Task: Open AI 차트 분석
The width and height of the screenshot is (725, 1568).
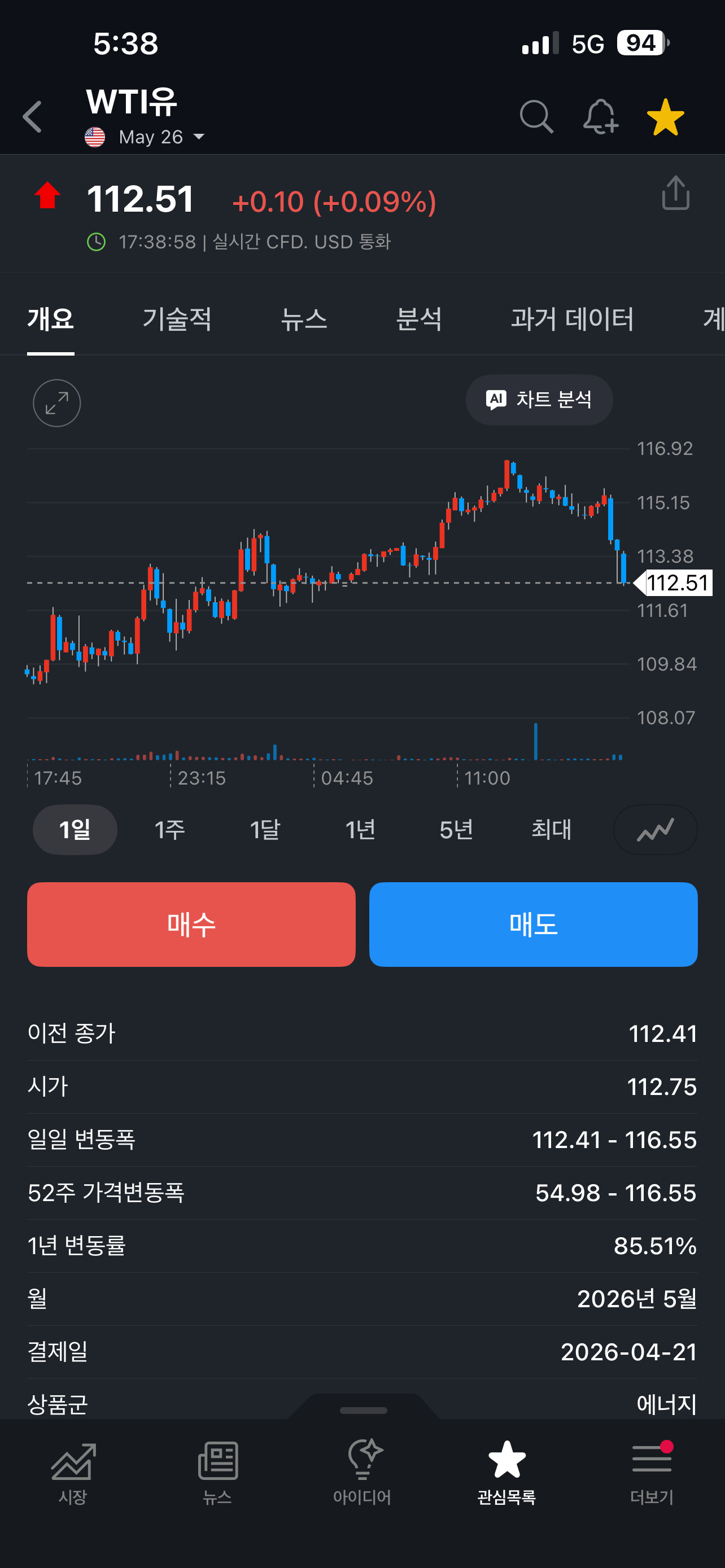Action: pyautogui.click(x=539, y=400)
